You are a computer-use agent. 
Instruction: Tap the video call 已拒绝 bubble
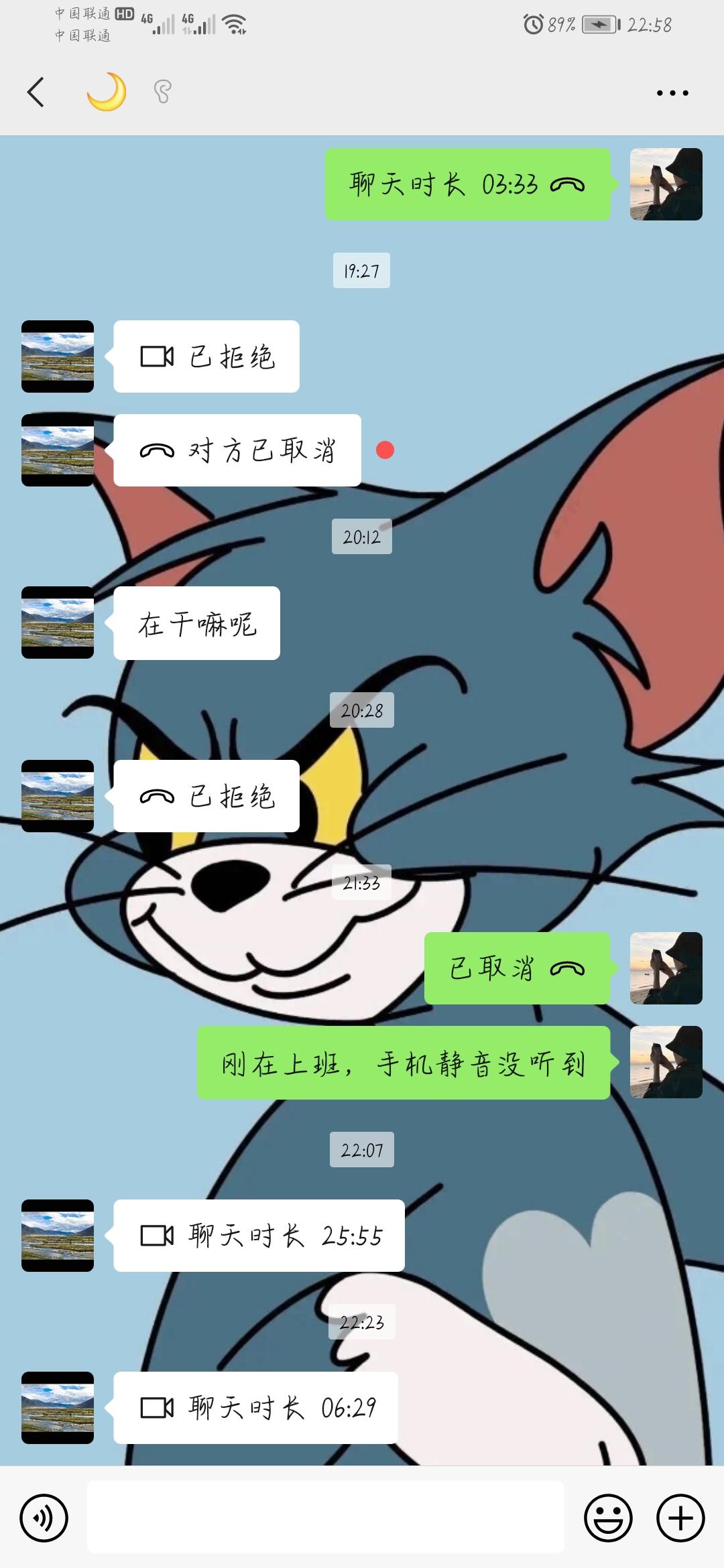coord(206,356)
